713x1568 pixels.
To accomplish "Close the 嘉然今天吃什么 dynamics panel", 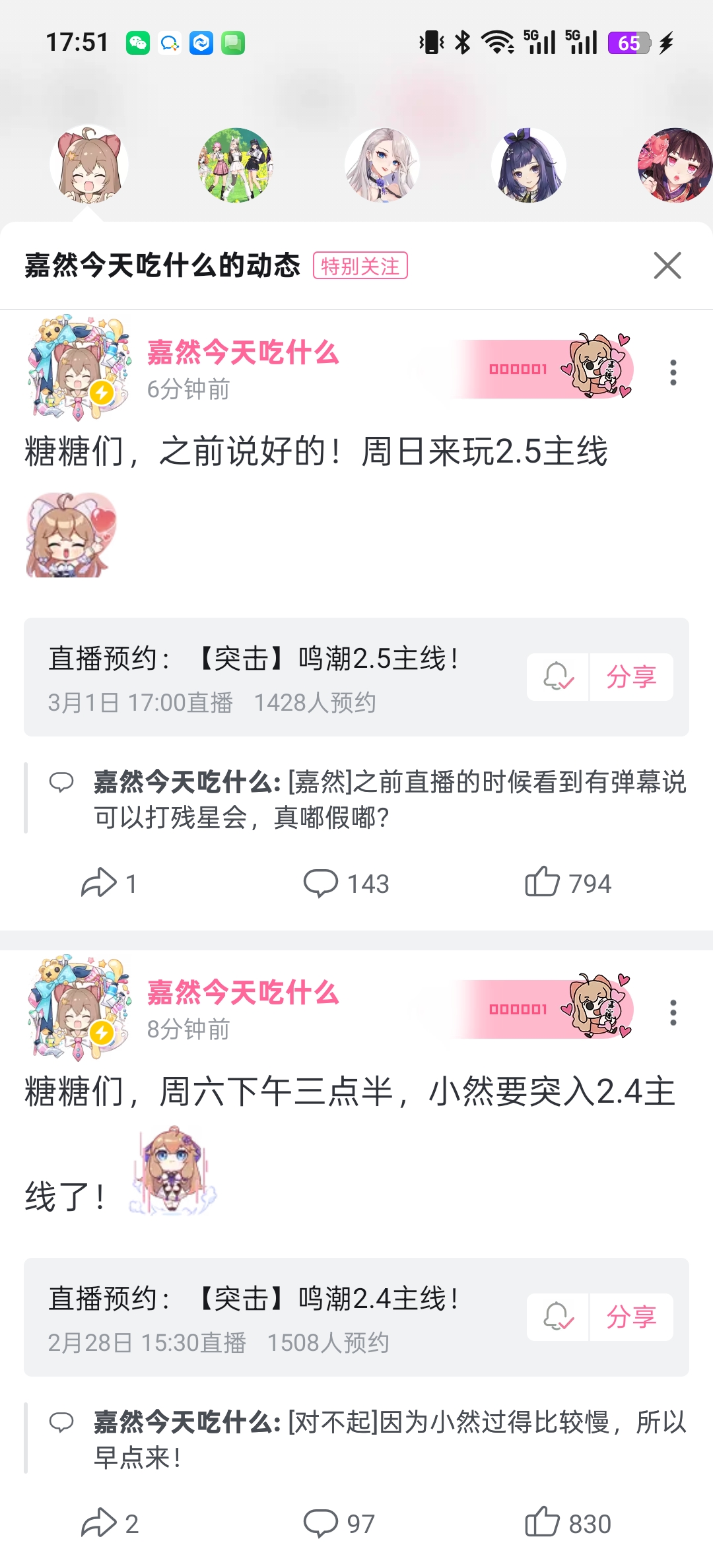I will pyautogui.click(x=667, y=265).
